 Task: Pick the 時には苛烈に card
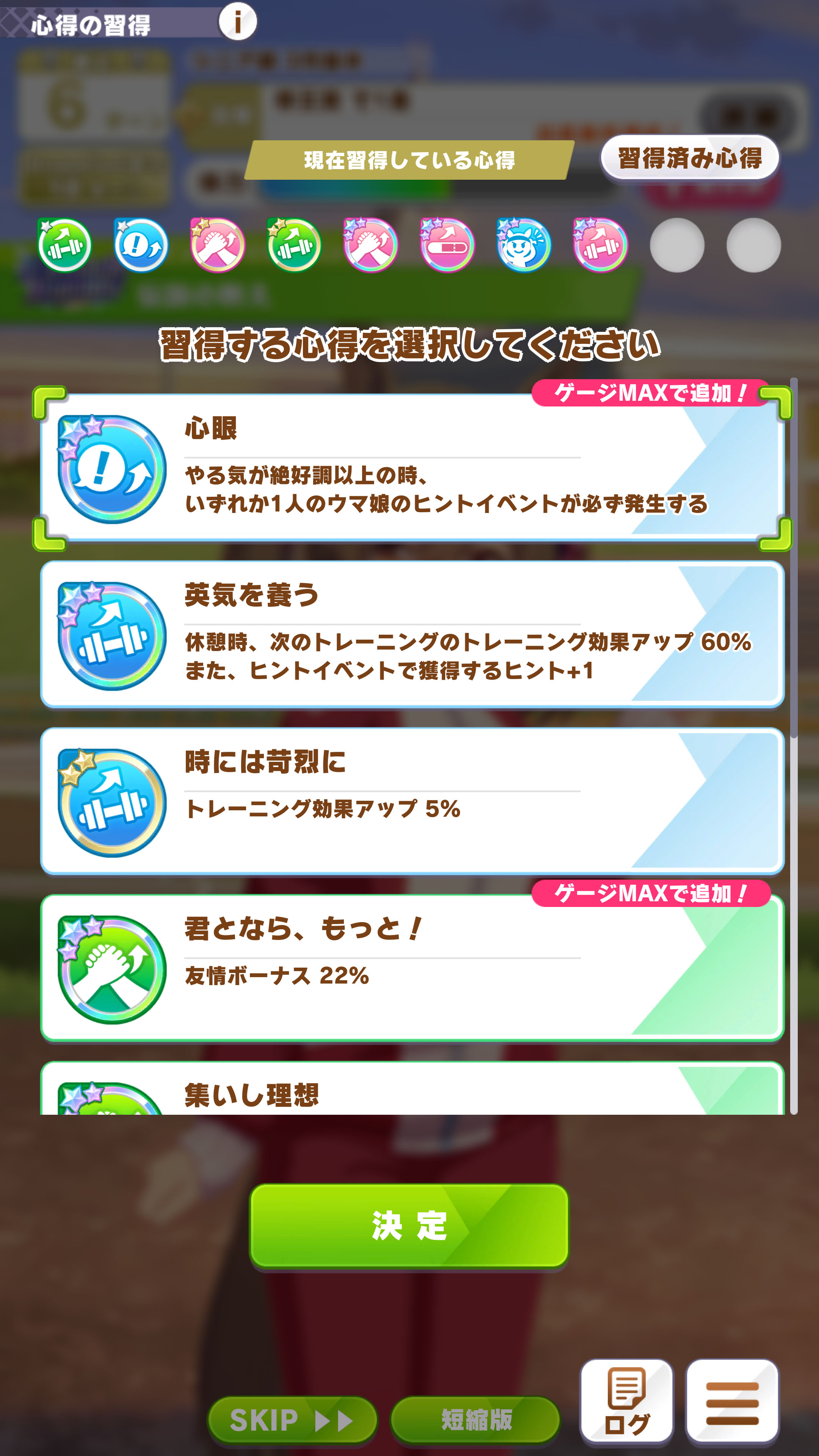411,801
